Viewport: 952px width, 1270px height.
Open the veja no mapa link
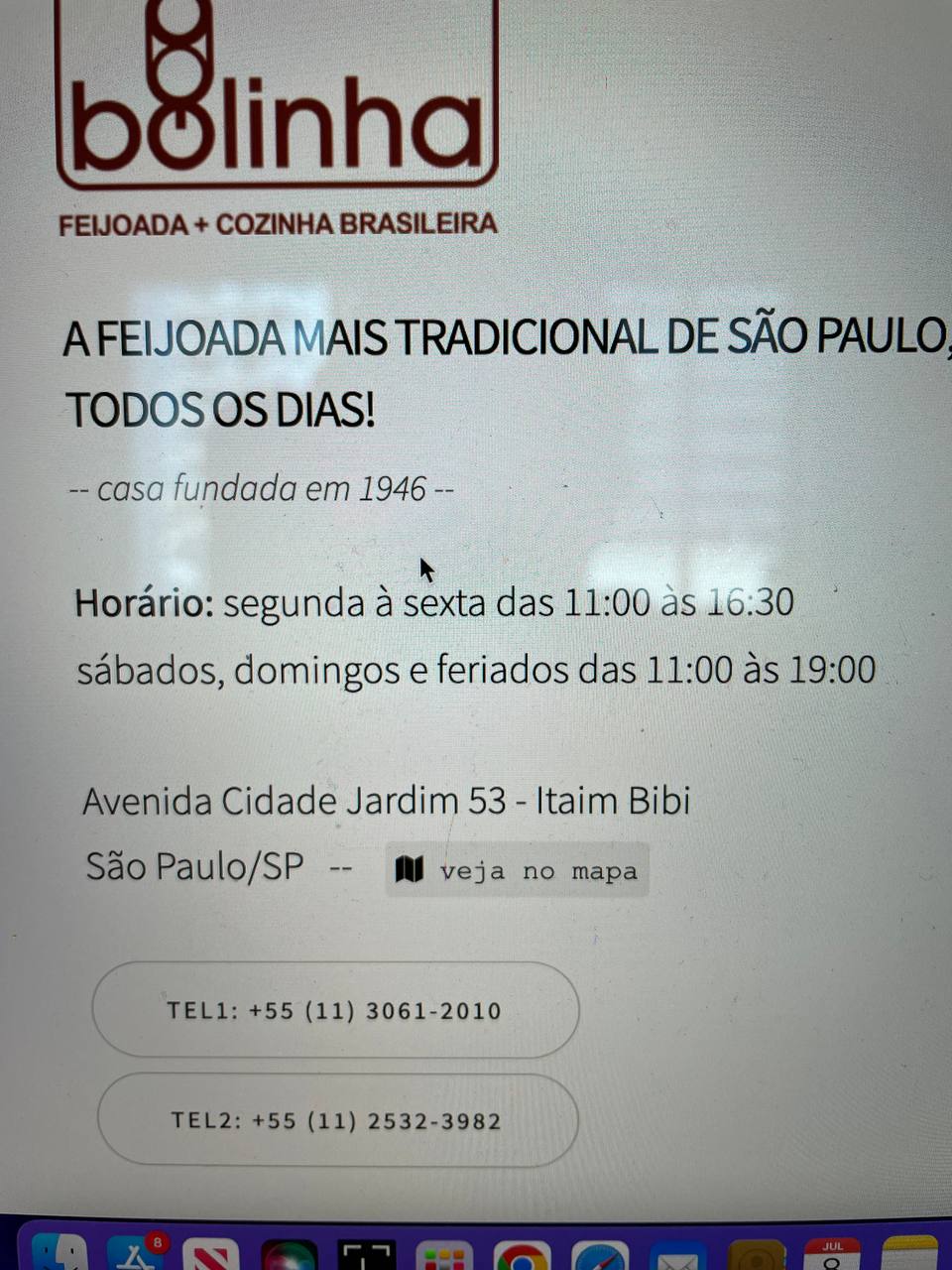(x=517, y=870)
